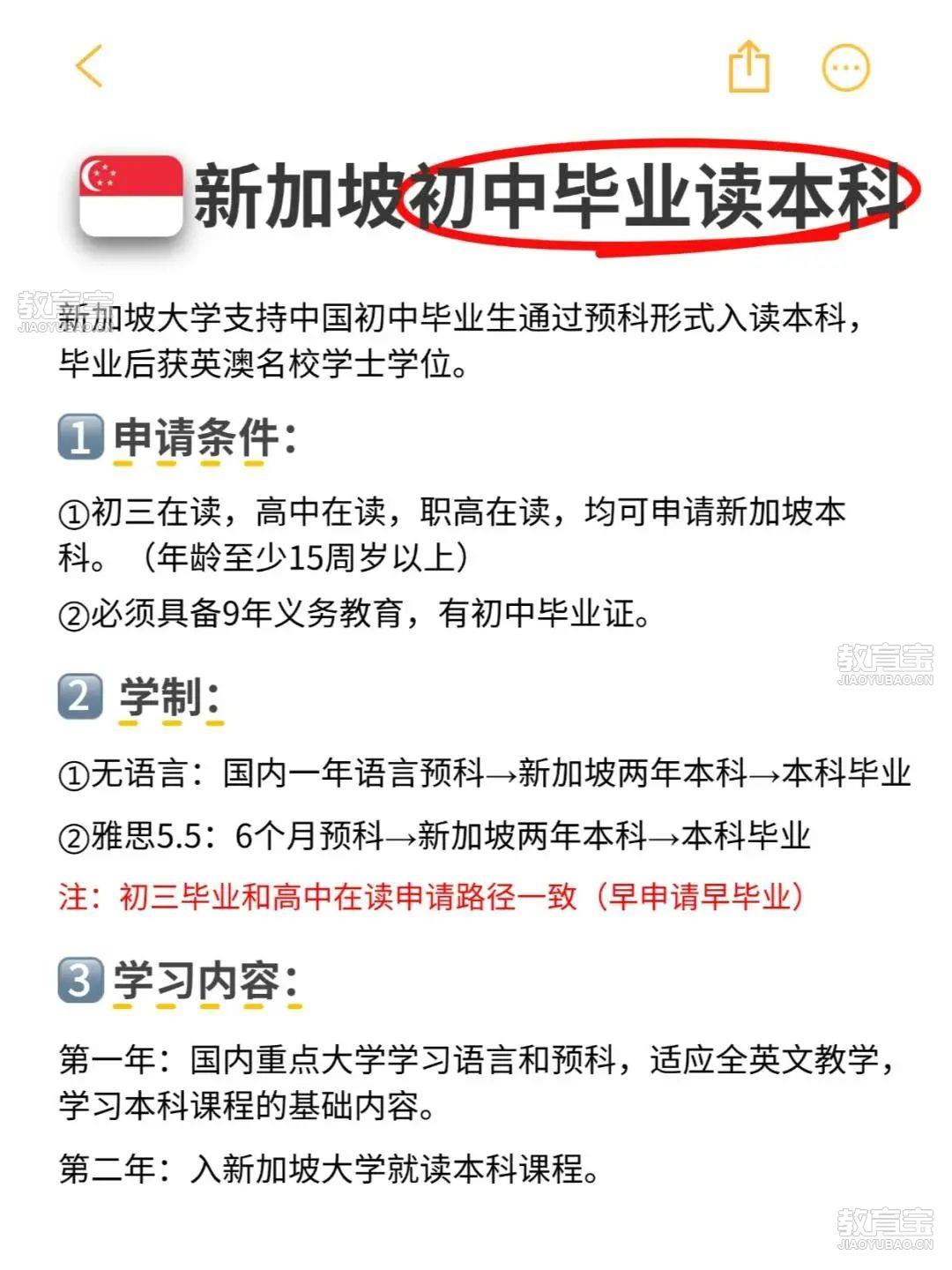Image resolution: width=952 pixels, height=1270 pixels.
Task: Go back to the notes list
Action: point(90,66)
